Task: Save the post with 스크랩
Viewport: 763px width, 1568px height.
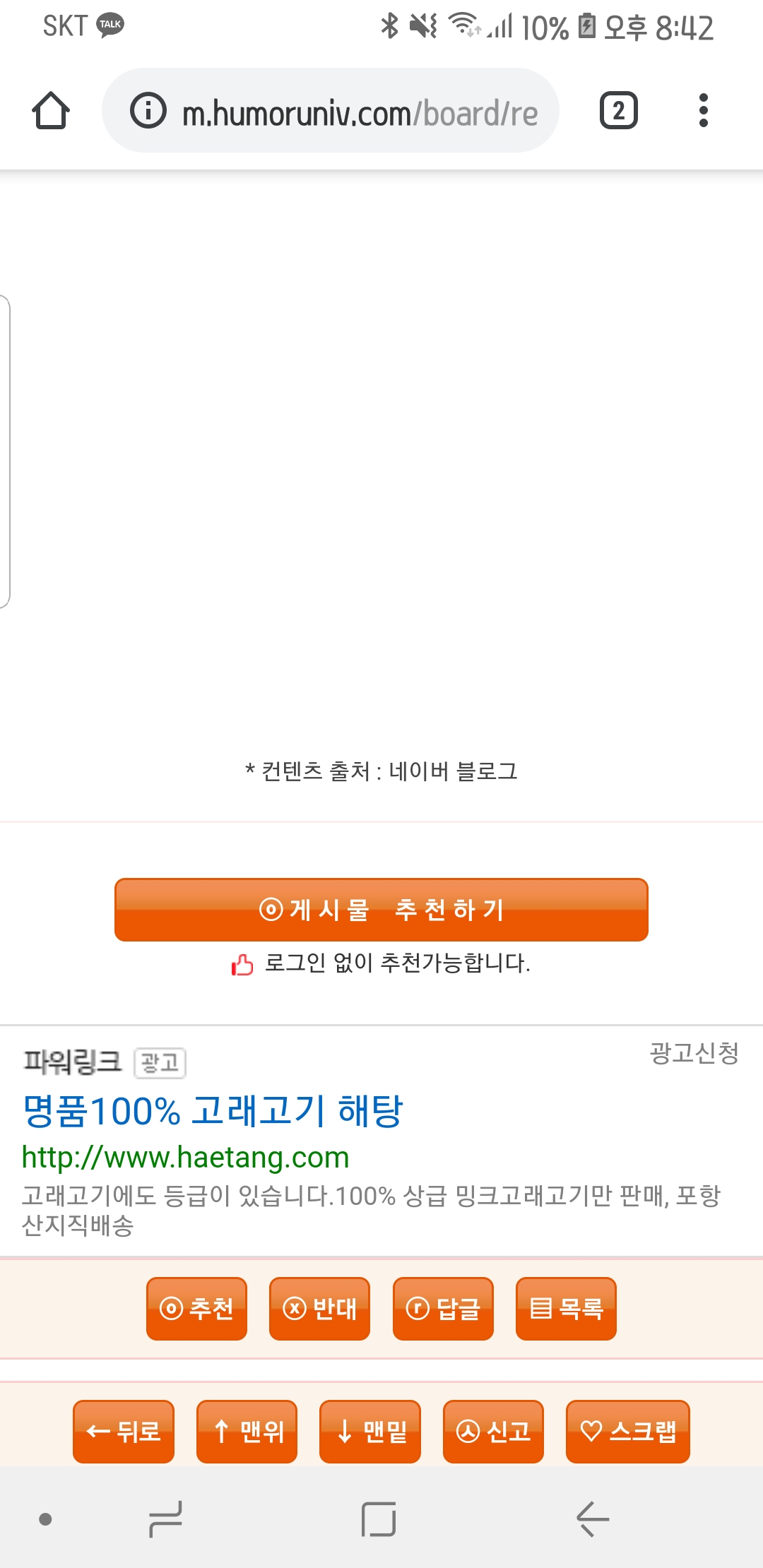Action: 628,1432
